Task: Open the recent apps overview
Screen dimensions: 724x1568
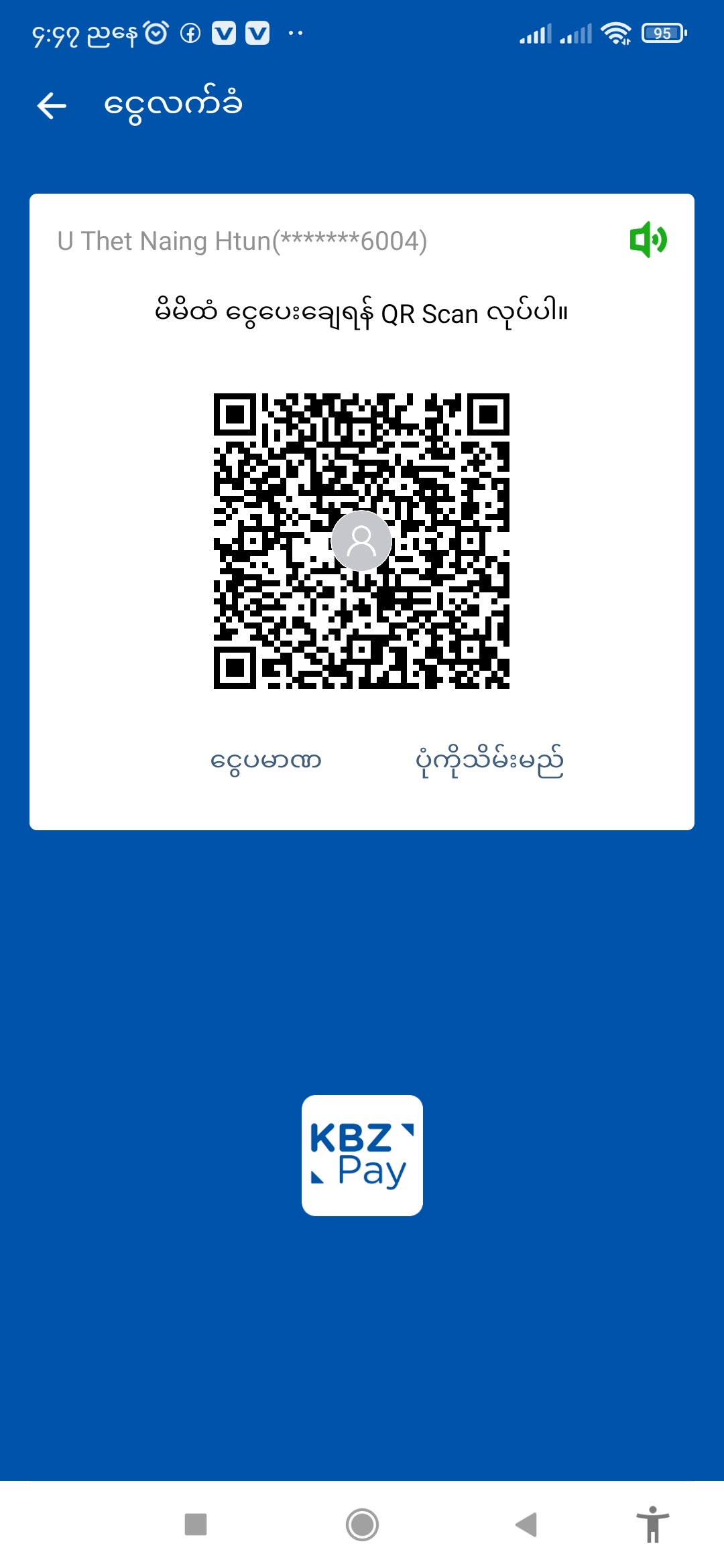Action: (x=196, y=1524)
